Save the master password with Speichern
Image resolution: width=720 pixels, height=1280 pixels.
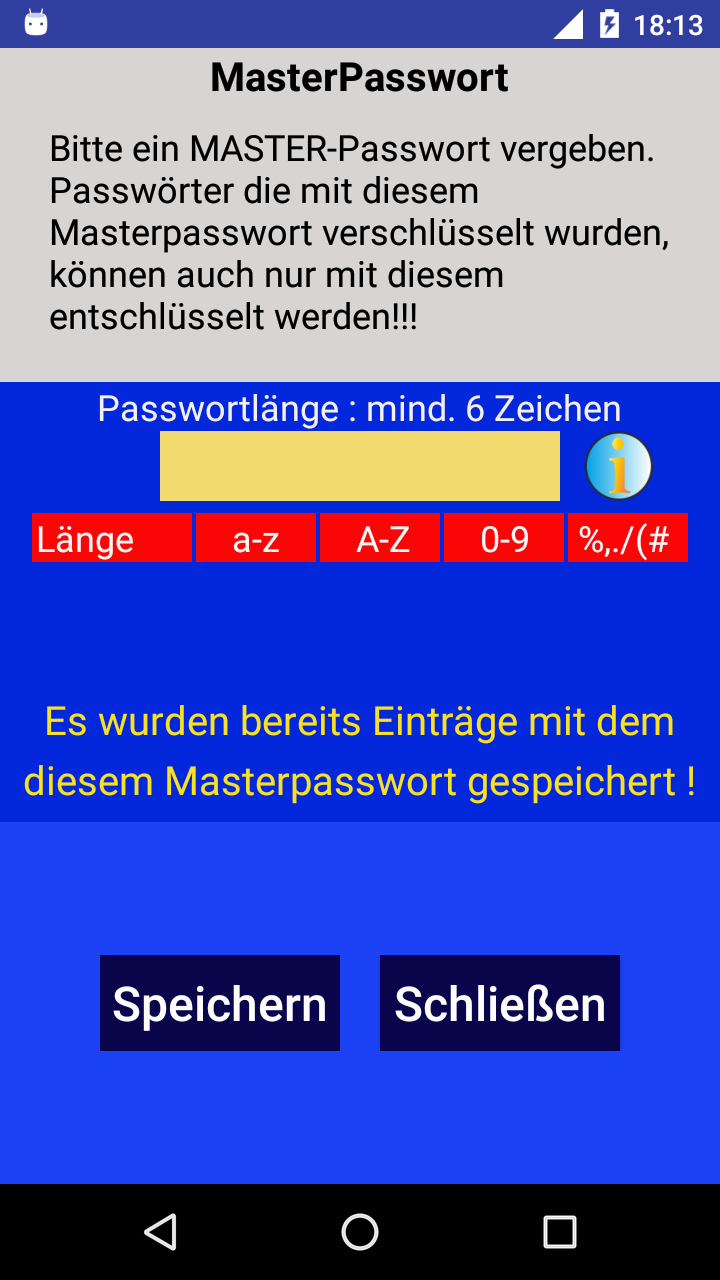click(220, 1003)
